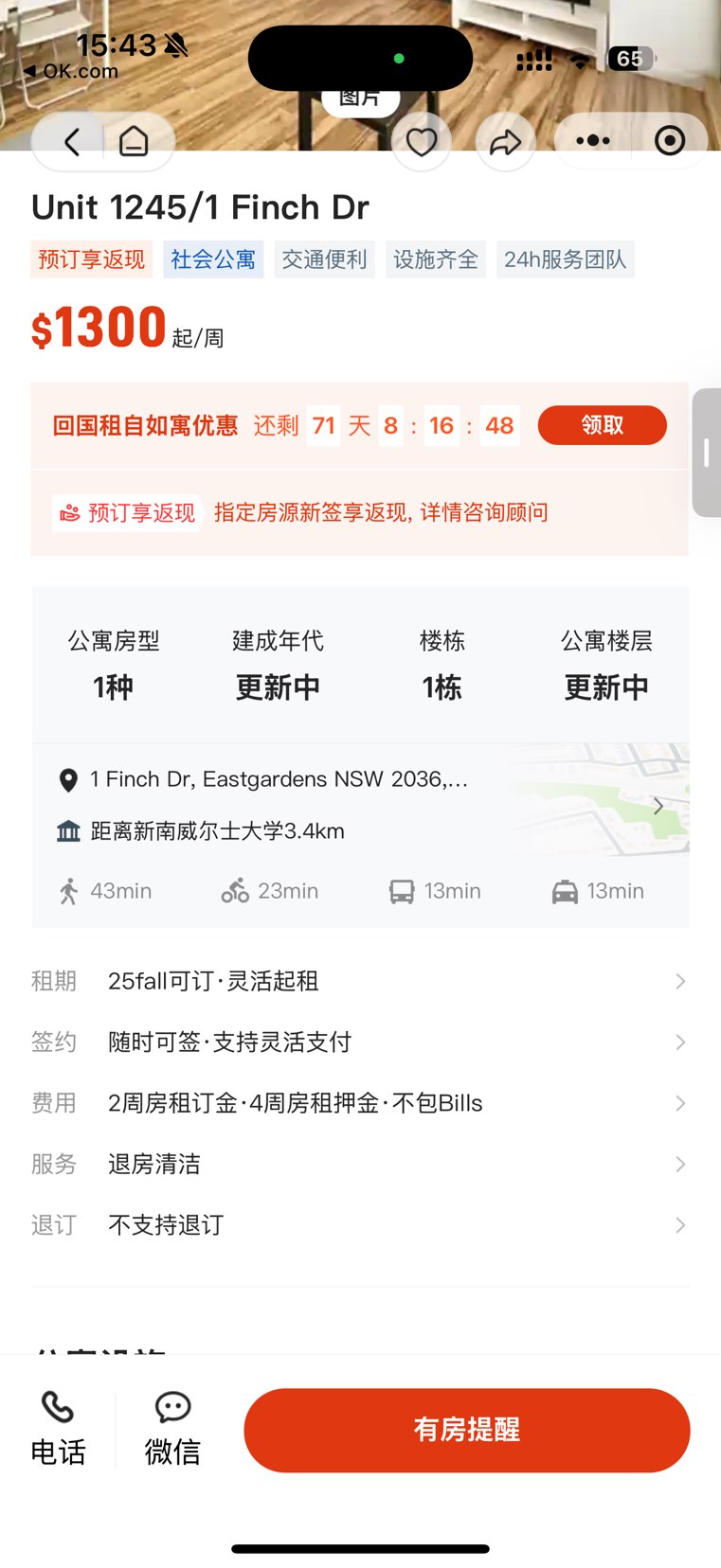This screenshot has width=721, height=1568.
Task: Open the 签约 signing details row
Action: click(x=360, y=1042)
